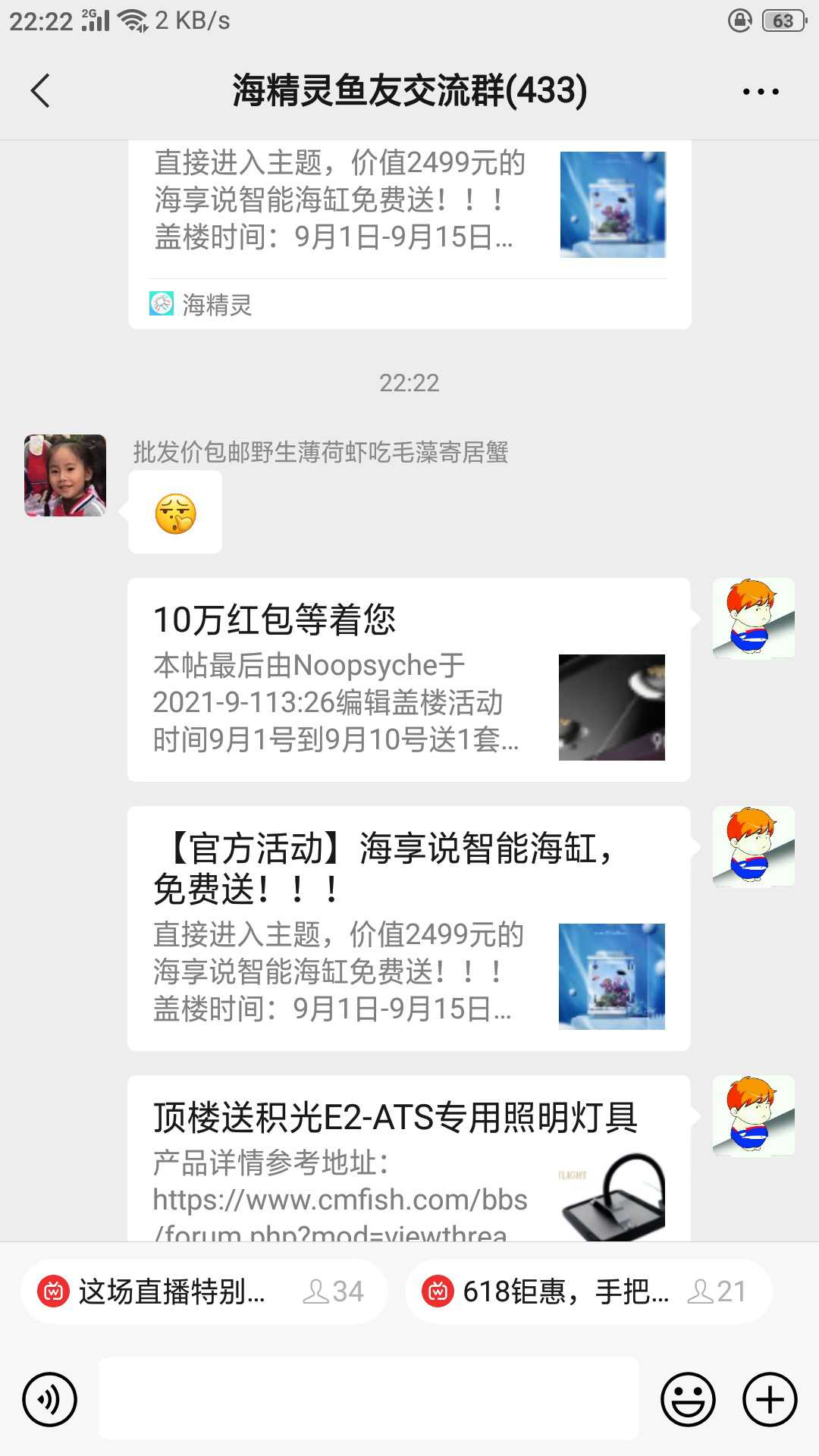This screenshot has width=819, height=1456.
Task: Open the 这场直播特别 live stream chip
Action: [x=203, y=1291]
